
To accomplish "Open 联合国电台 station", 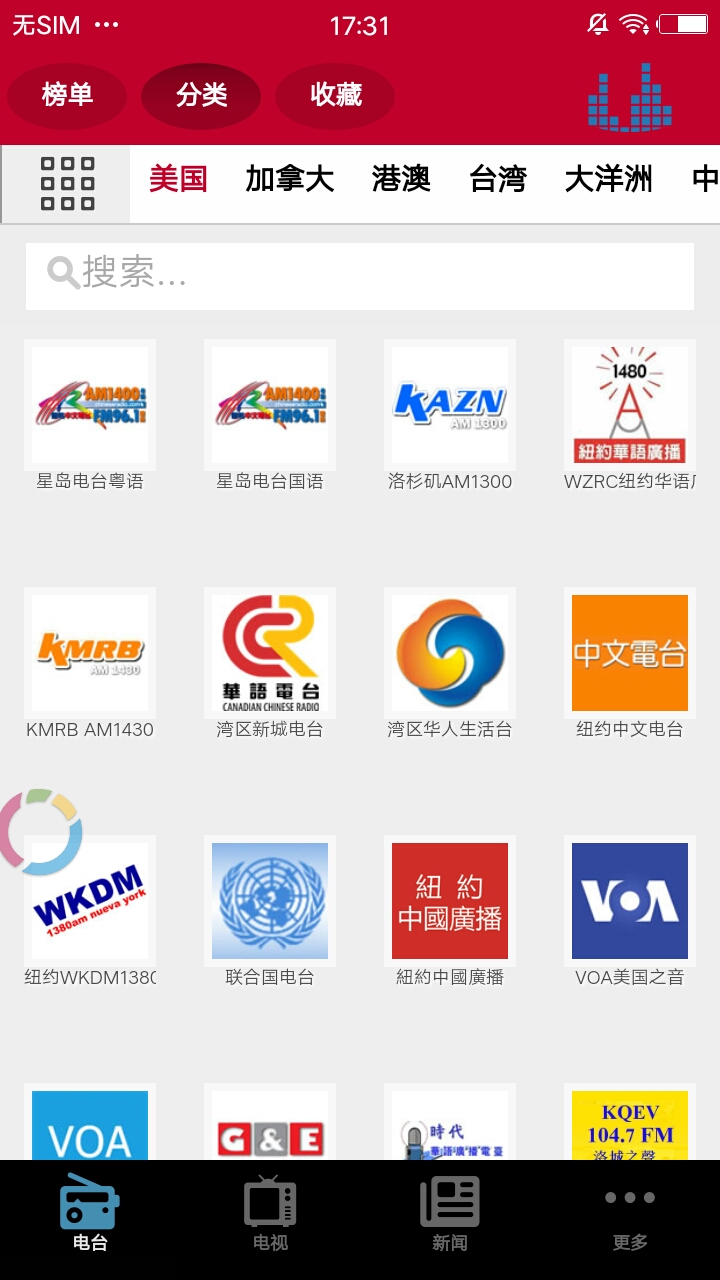I will (270, 901).
